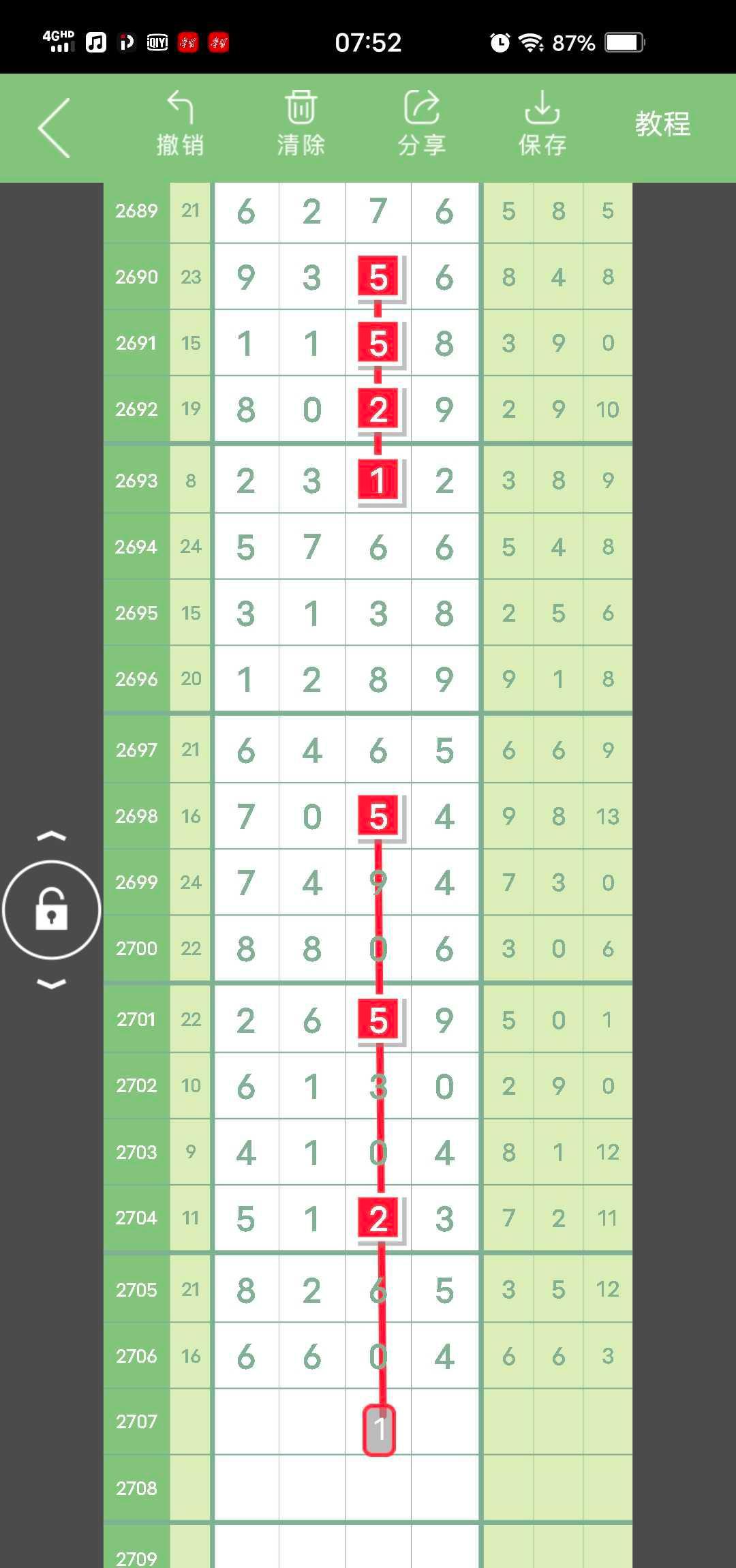The image size is (736, 1568).
Task: Save the chart with 保存
Action: [x=542, y=124]
